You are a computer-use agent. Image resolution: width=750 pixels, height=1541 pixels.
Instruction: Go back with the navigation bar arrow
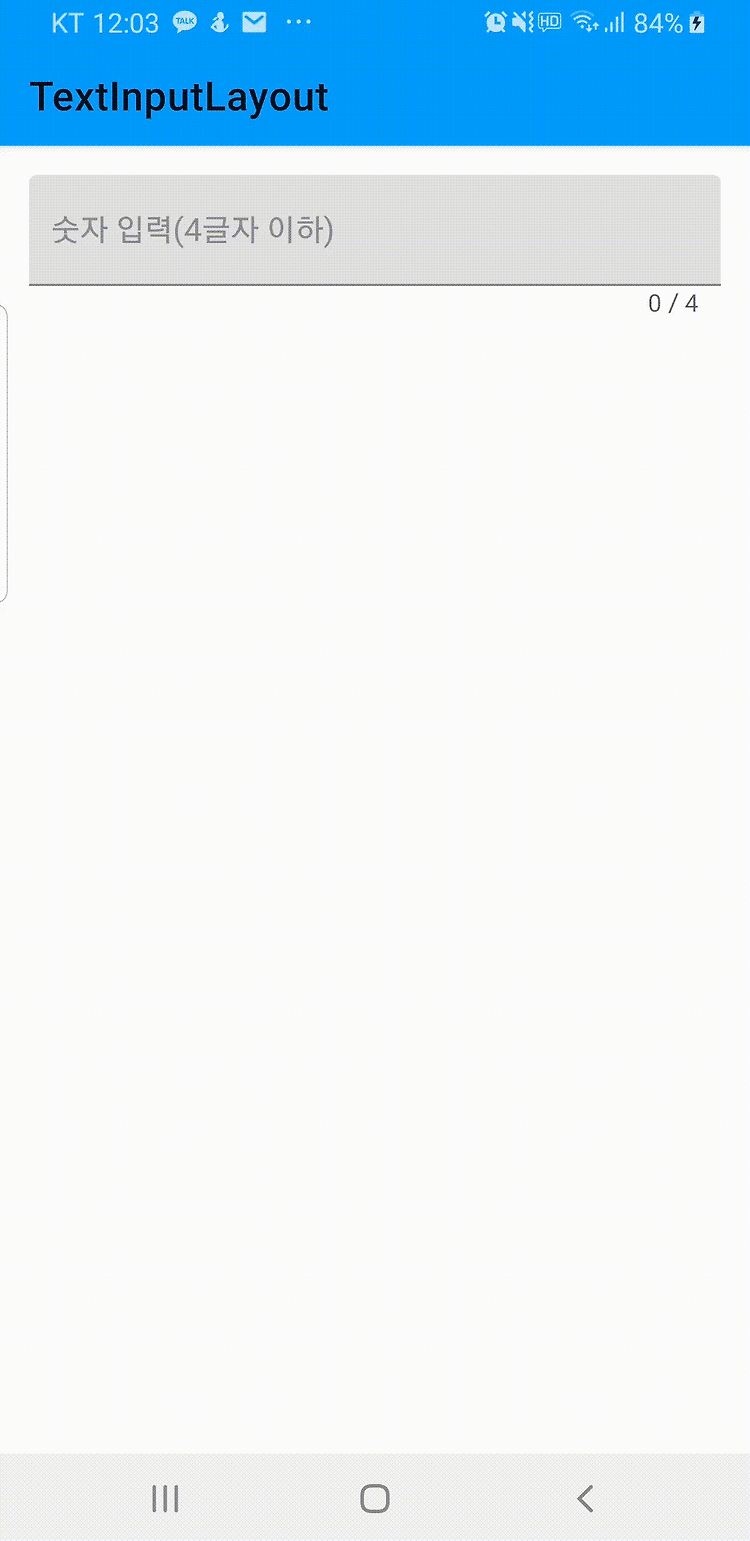[x=586, y=1498]
